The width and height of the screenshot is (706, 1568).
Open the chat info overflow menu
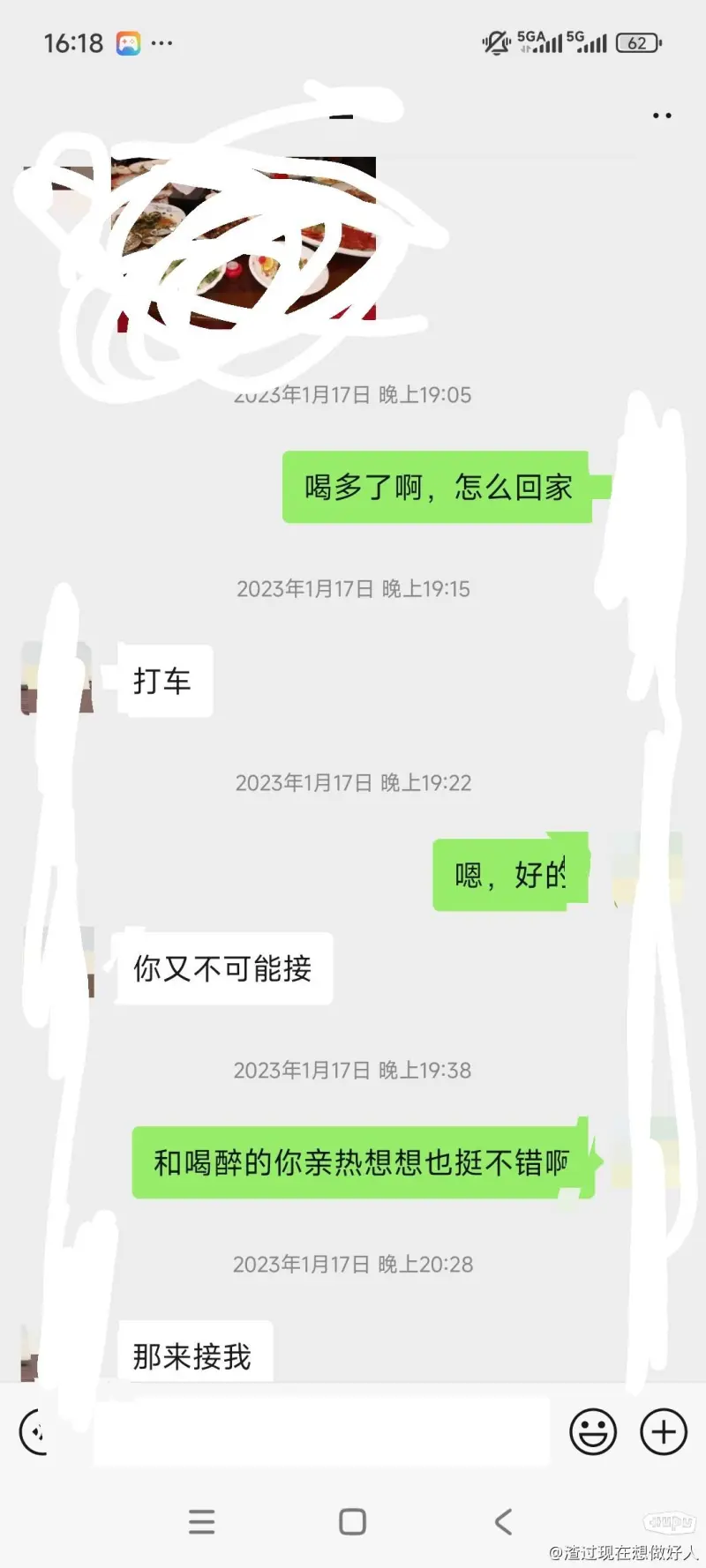pyautogui.click(x=662, y=116)
